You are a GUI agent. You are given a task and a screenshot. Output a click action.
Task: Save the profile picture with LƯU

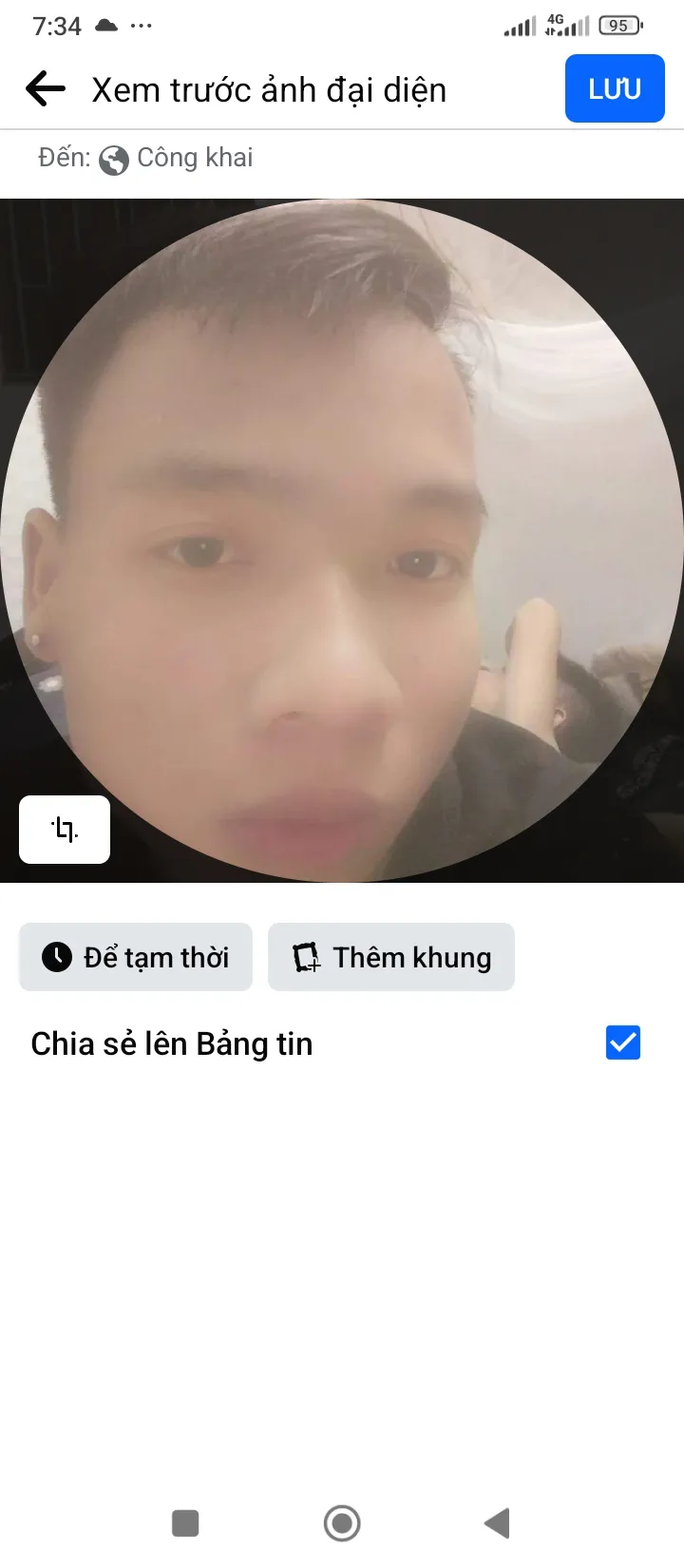614,89
